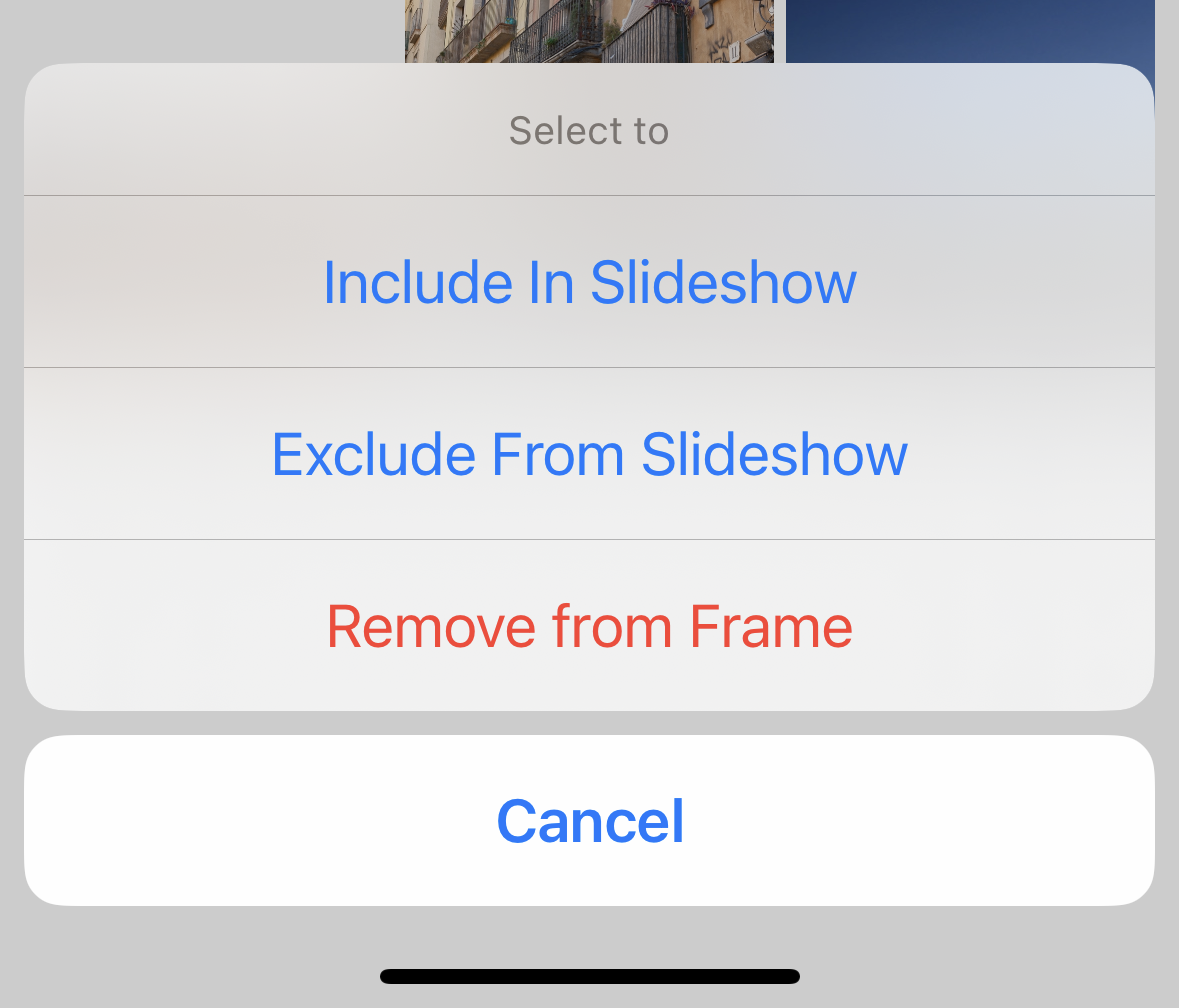Select Exclude From Slideshow option
This screenshot has height=1008, width=1179.
[589, 454]
